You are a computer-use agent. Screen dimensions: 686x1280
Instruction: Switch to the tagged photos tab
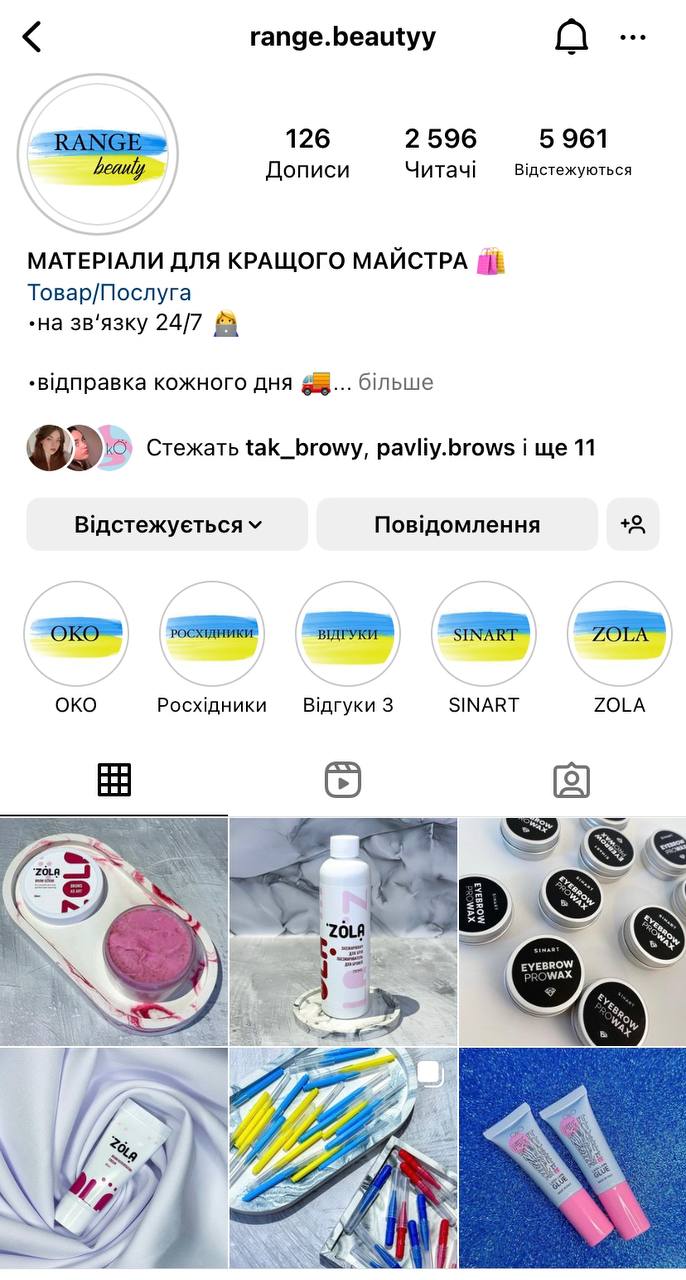[572, 780]
